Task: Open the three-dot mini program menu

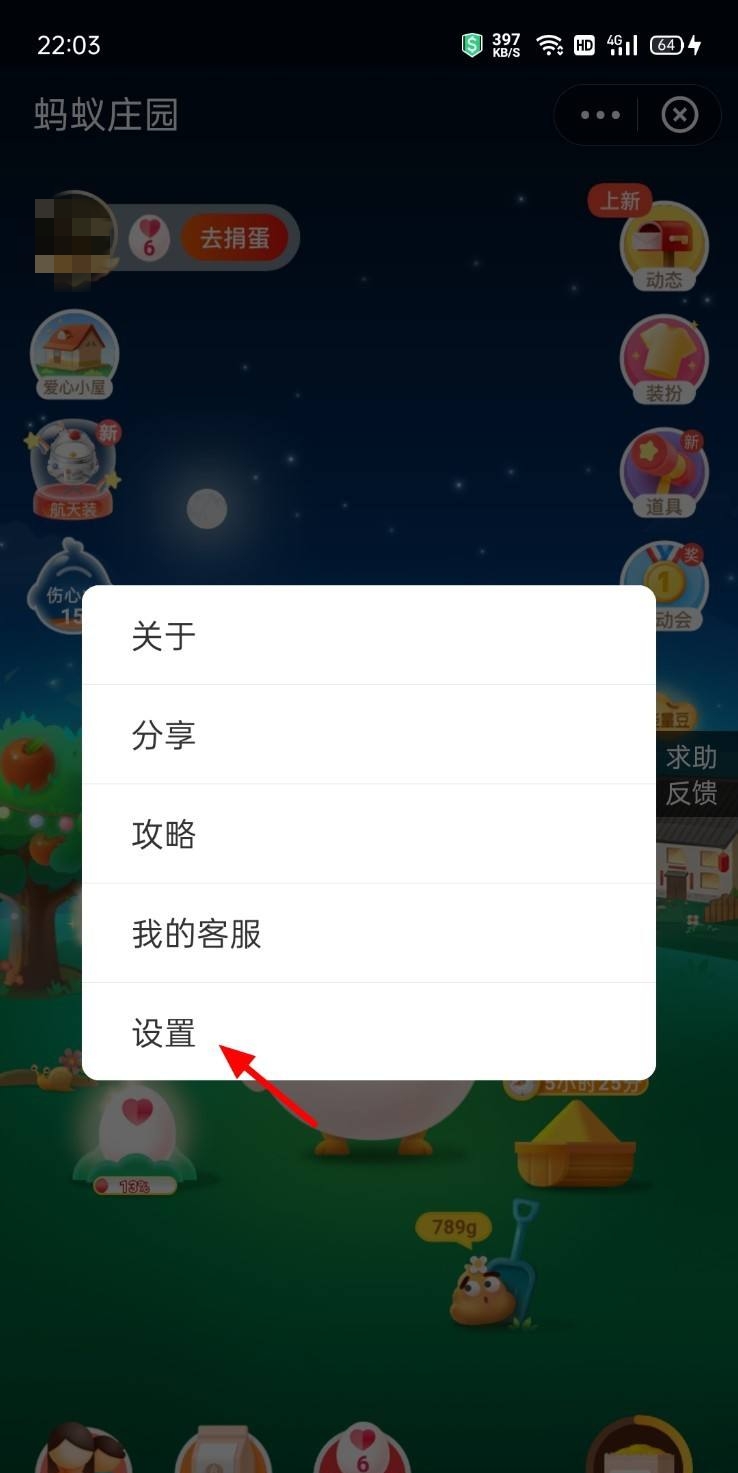Action: [x=600, y=115]
